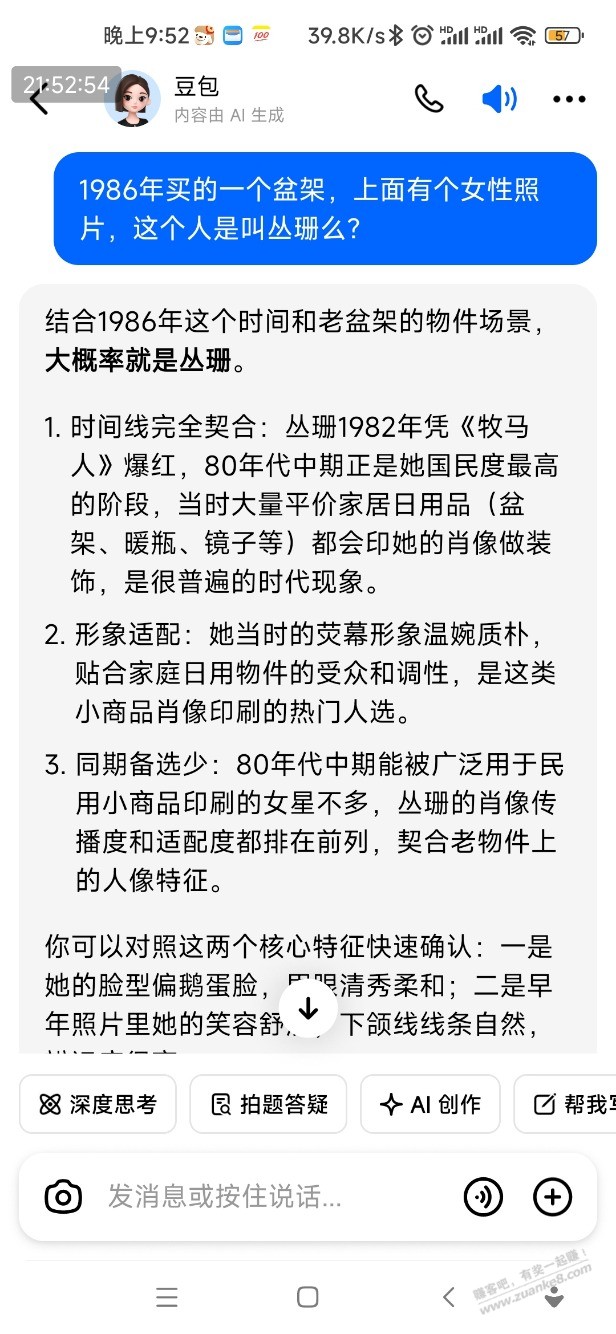Screen dimensions: 616x1334
Task: Jump to bottom with the down arrow
Action: point(308,1008)
